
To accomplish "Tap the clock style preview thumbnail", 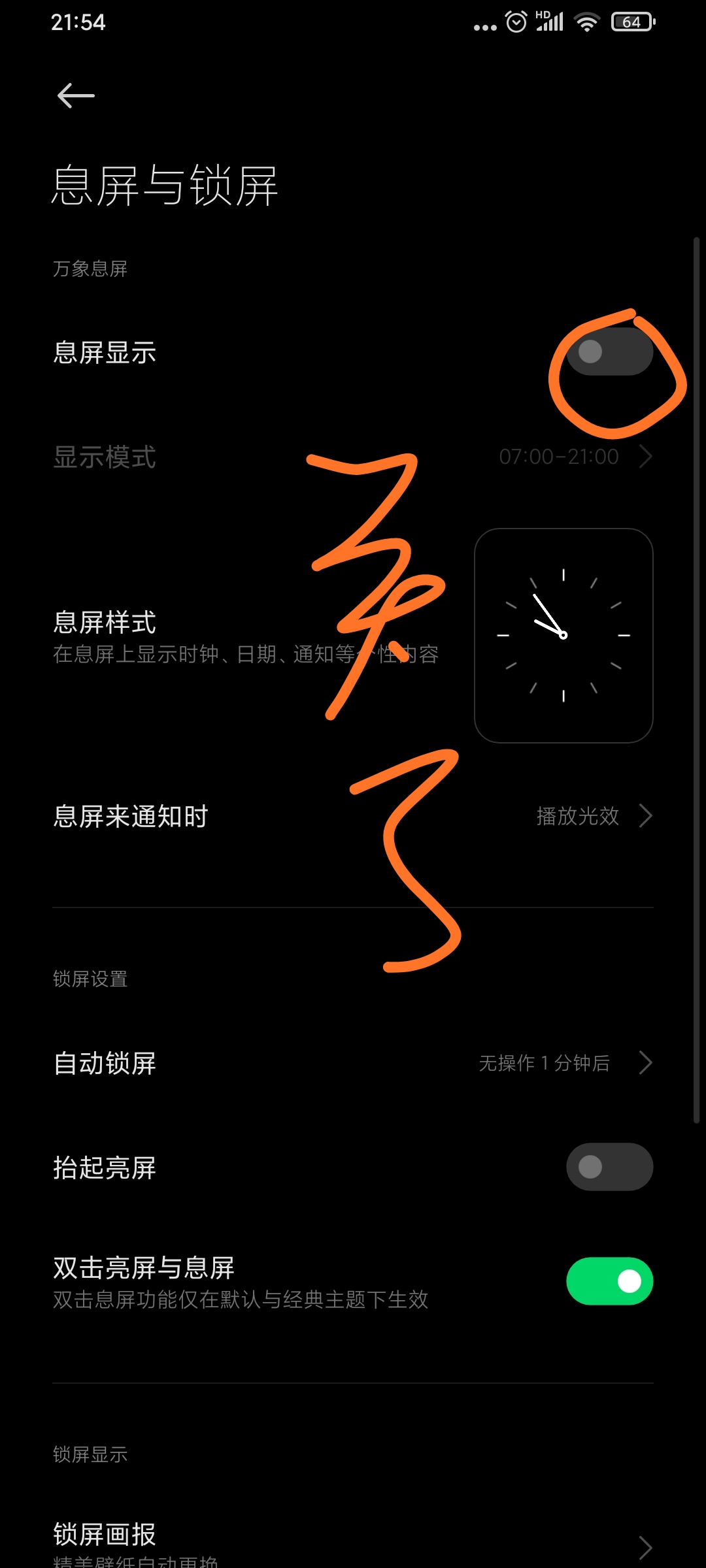I will (563, 636).
